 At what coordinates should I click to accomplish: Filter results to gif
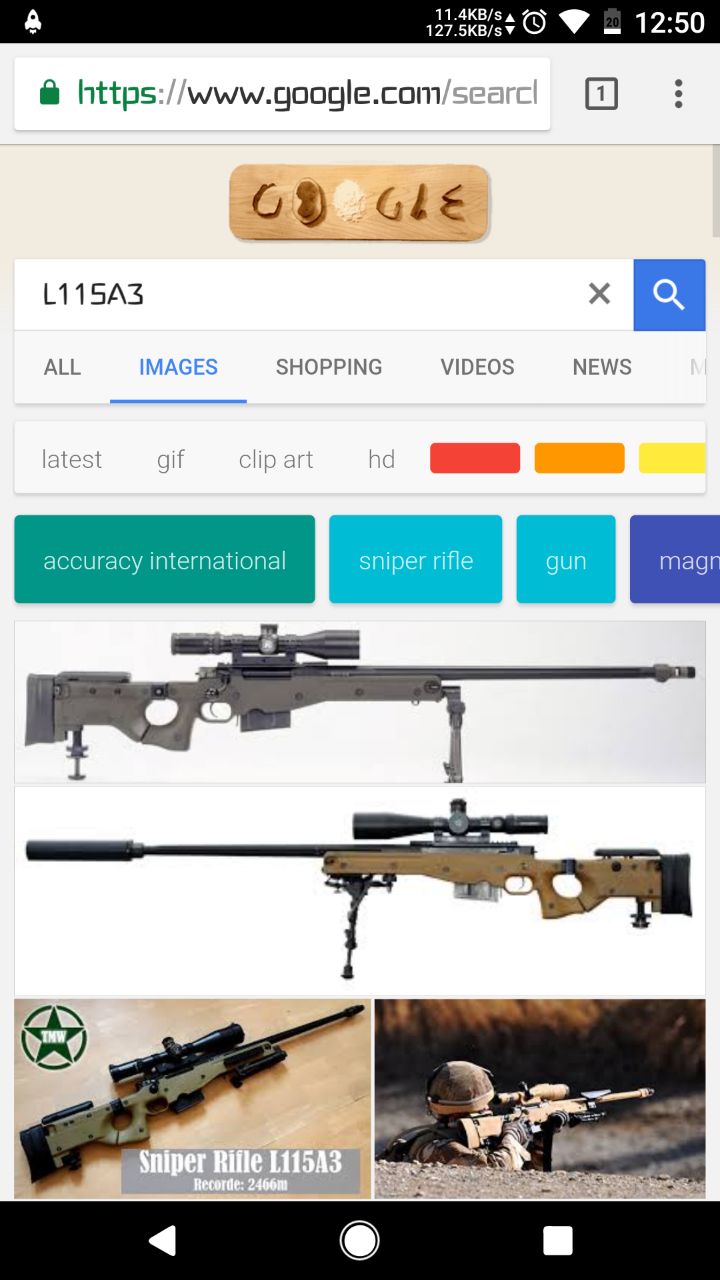click(x=171, y=459)
